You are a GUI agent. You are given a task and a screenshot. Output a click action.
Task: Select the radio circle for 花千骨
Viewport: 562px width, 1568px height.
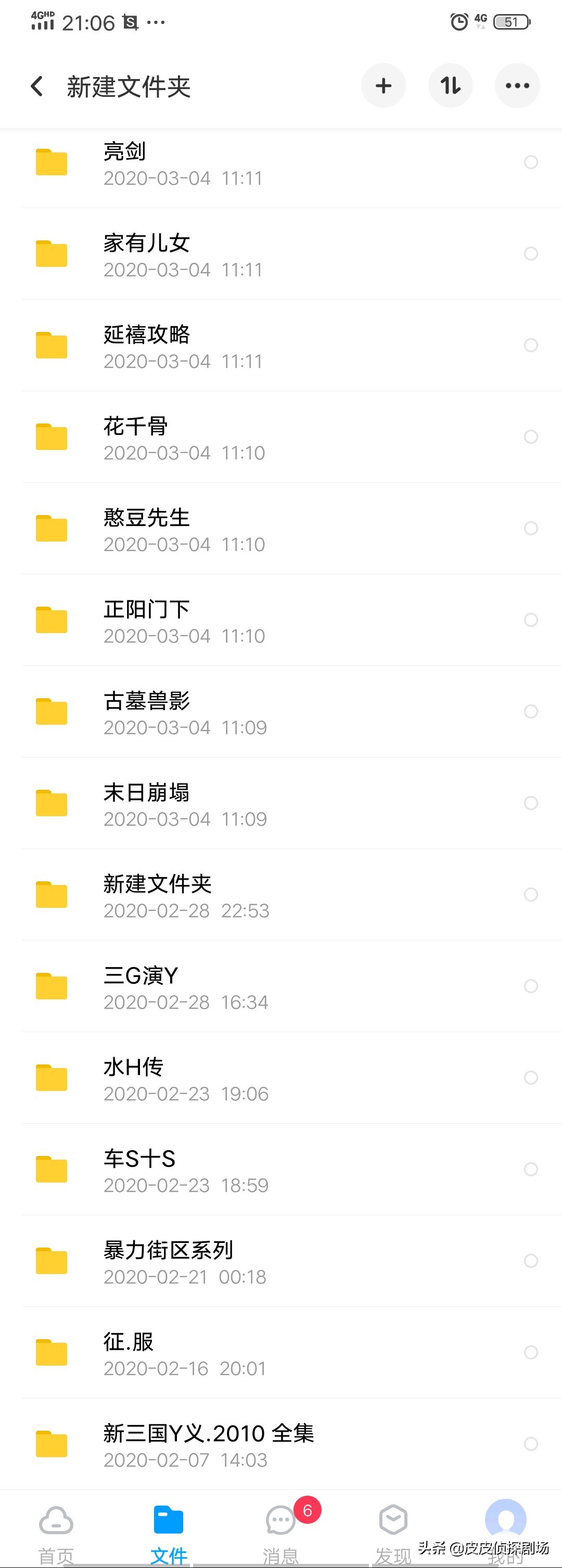(531, 437)
